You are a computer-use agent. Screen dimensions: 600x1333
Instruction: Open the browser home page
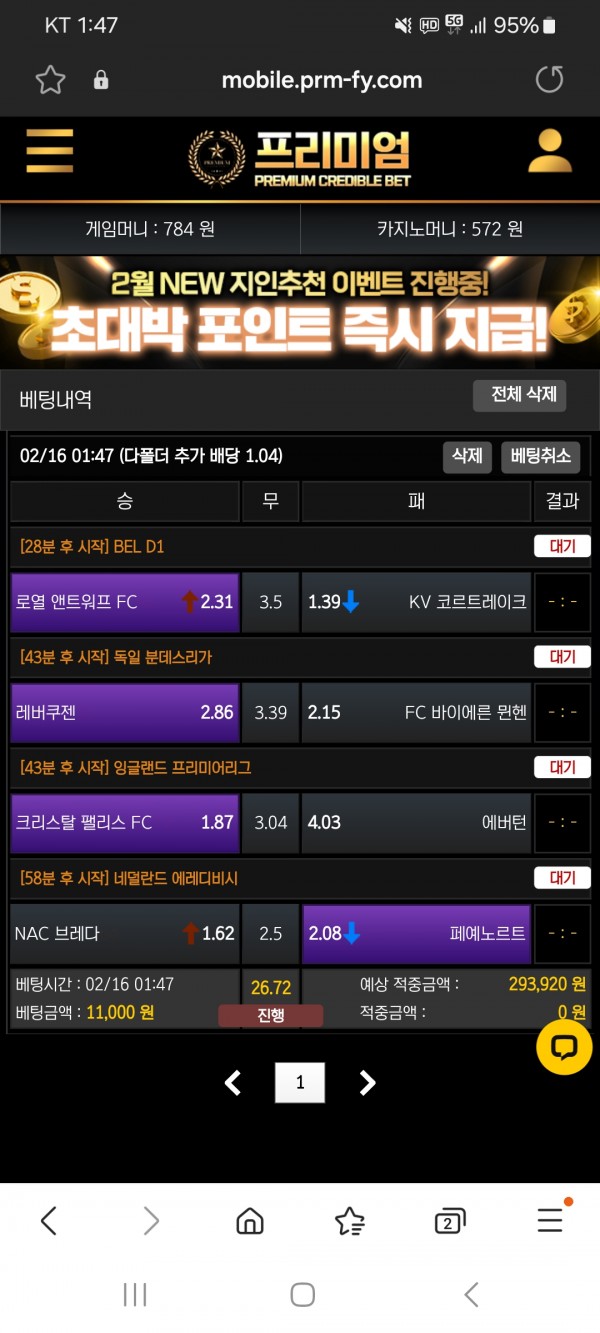coord(249,1221)
